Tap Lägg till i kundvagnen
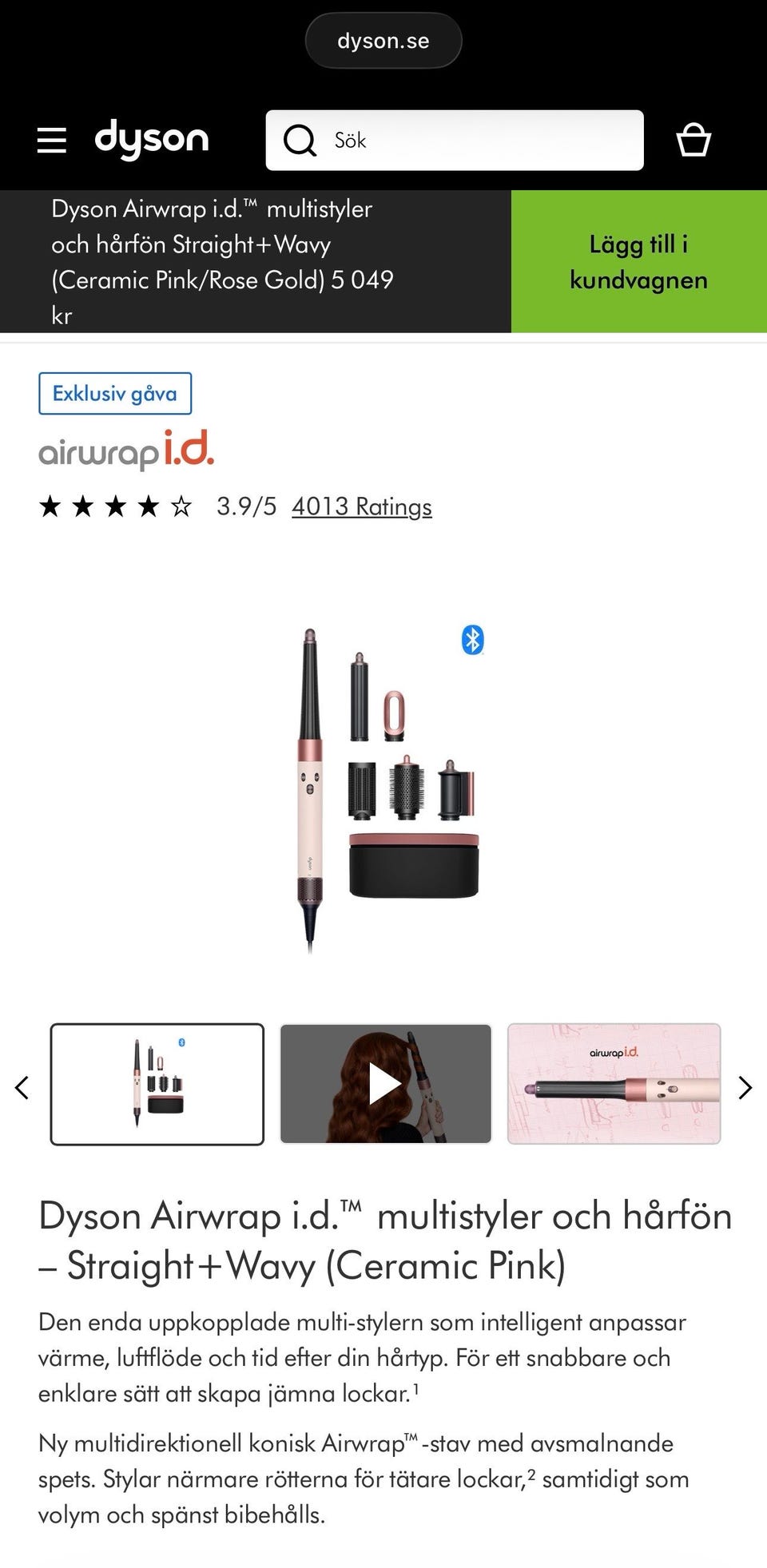This screenshot has height=1568, width=767. [639, 261]
